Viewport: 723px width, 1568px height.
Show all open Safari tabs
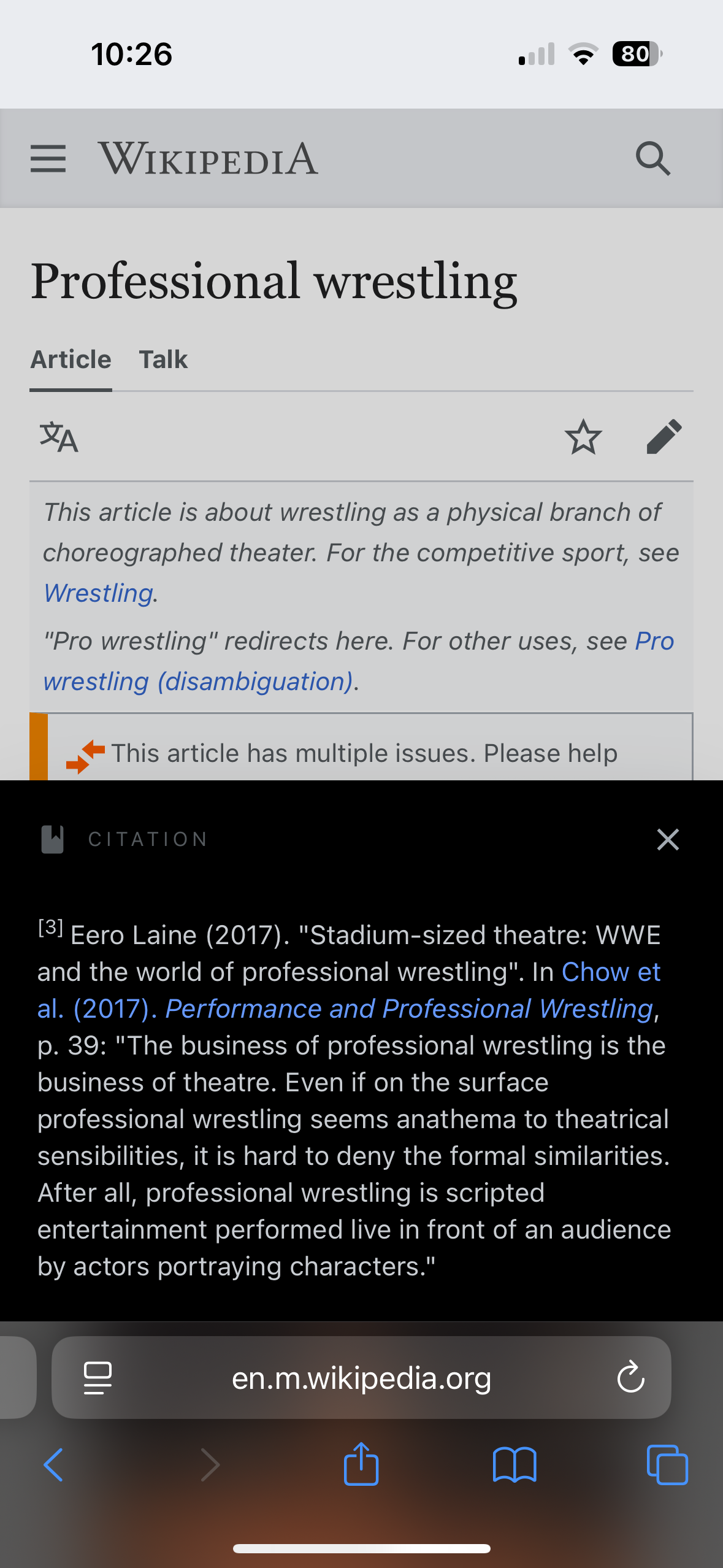(x=667, y=1464)
